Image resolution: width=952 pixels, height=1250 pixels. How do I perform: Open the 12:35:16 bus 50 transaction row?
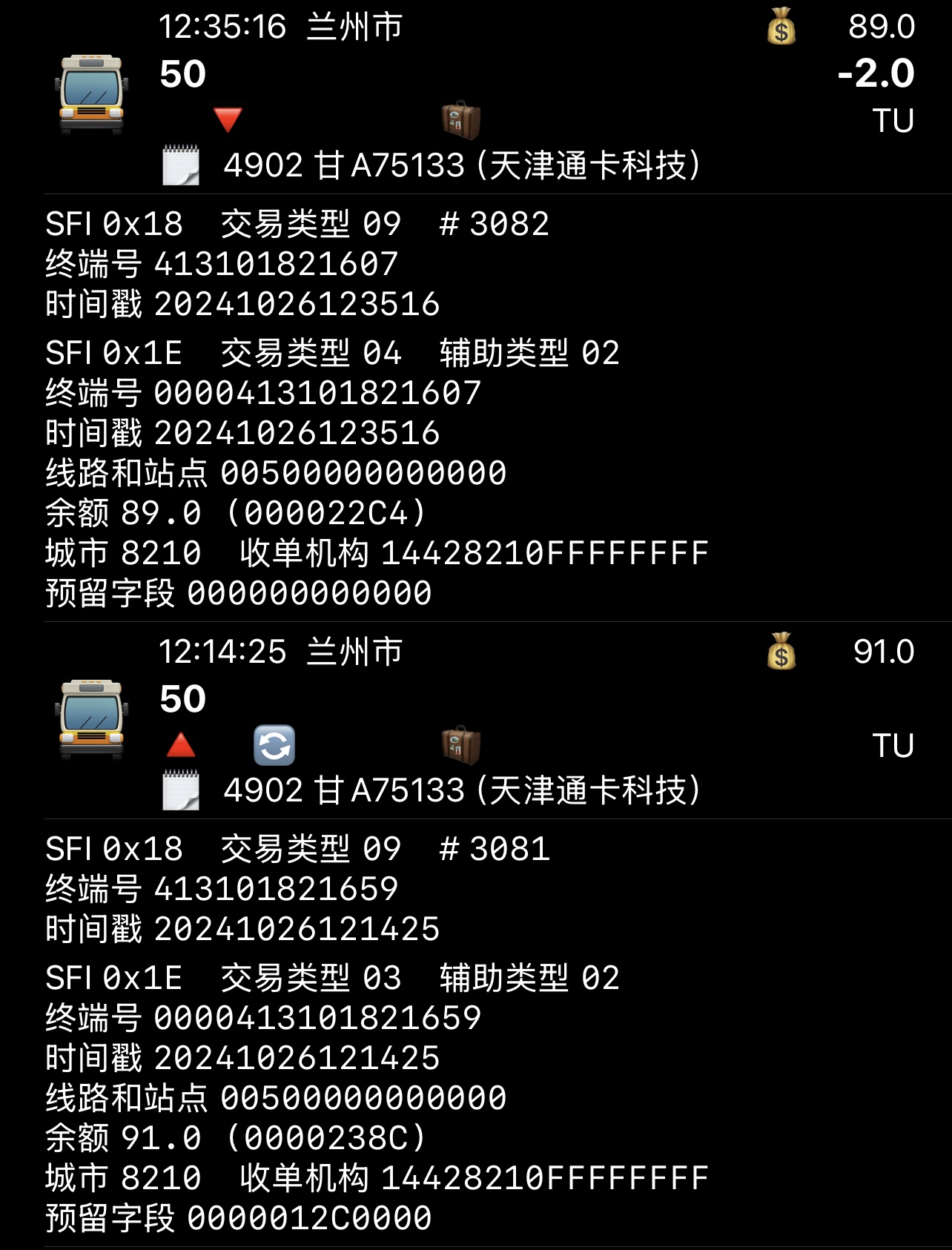pos(475,96)
